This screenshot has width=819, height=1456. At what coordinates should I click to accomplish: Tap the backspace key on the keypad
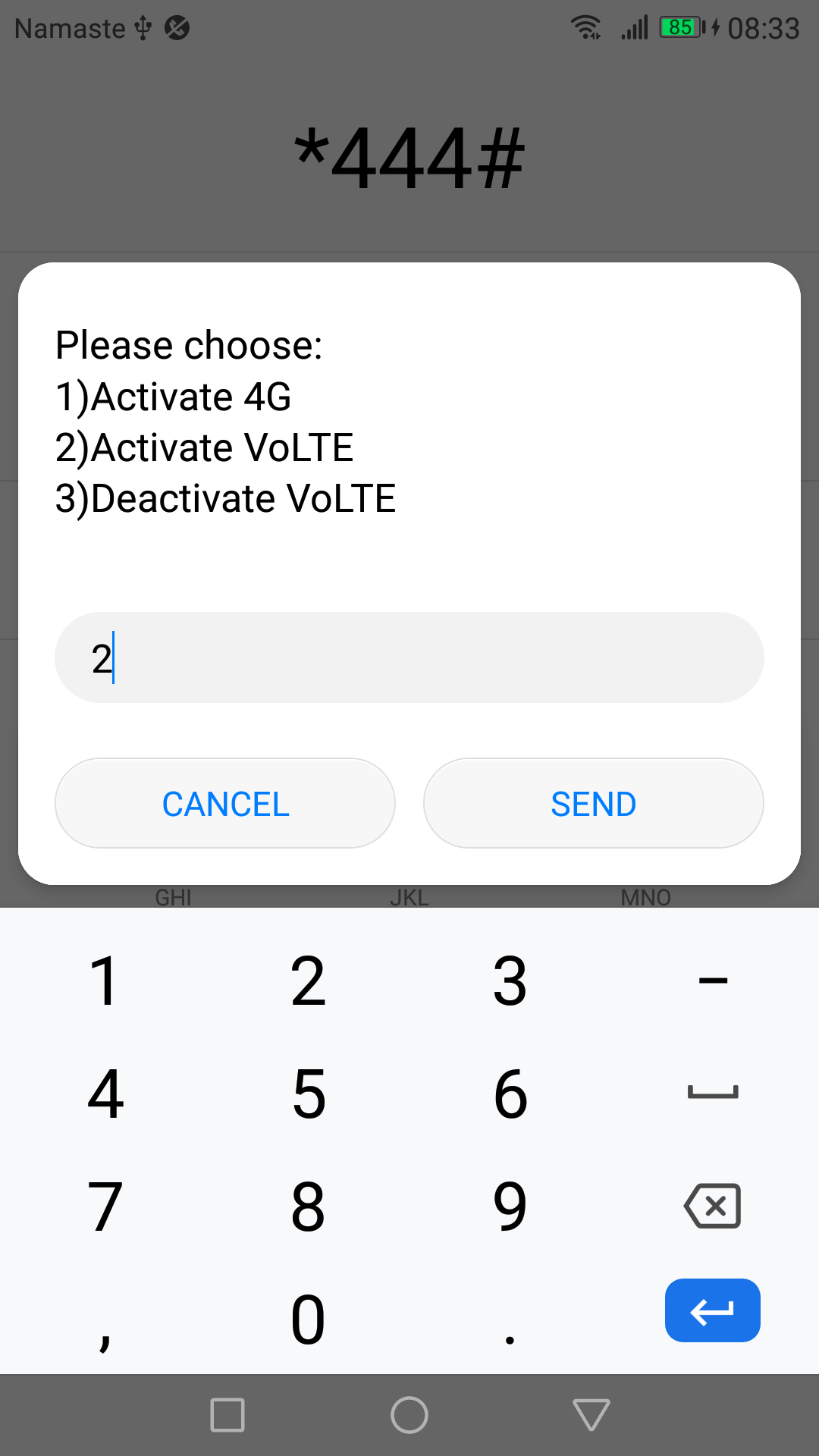[x=711, y=1206]
